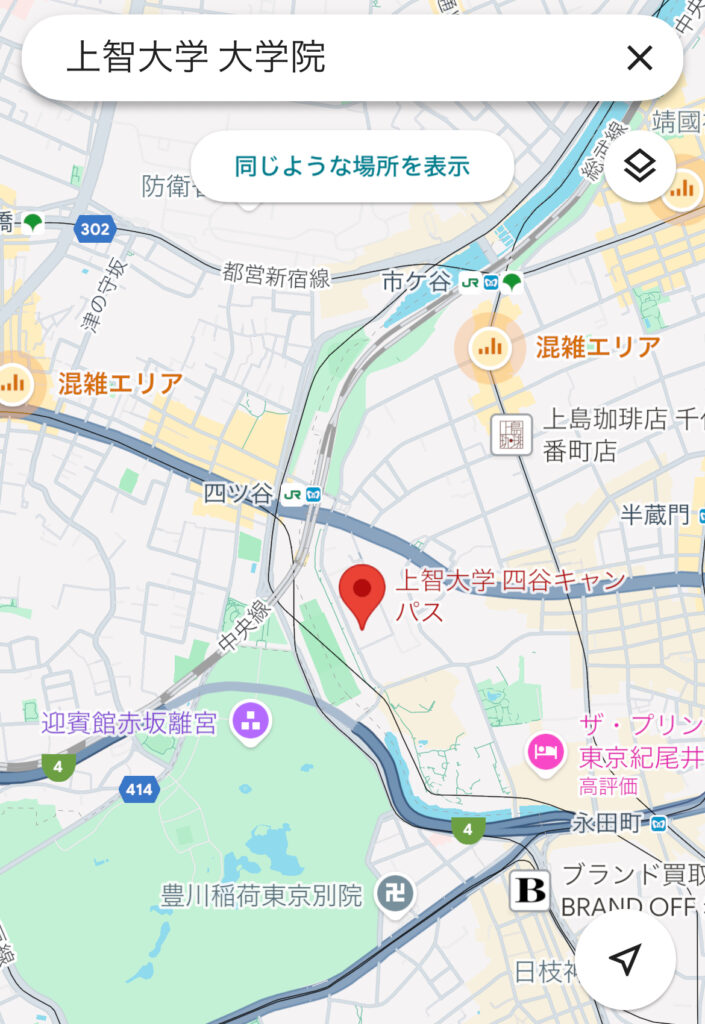The image size is (705, 1024).
Task: Tap the 混雑エリア marker near 市ケ谷
Action: point(489,348)
